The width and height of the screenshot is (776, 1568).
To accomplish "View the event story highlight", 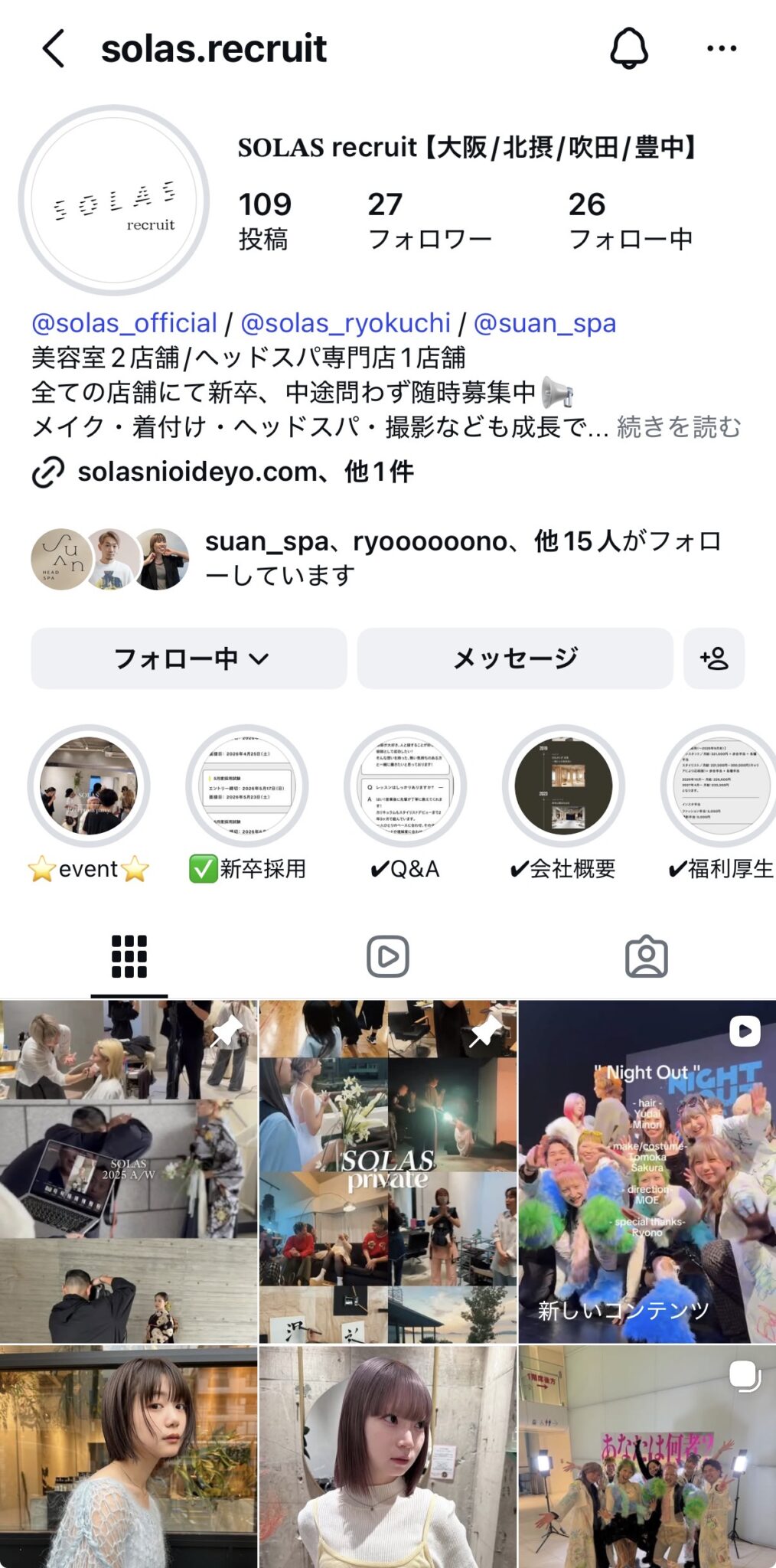I will (89, 786).
